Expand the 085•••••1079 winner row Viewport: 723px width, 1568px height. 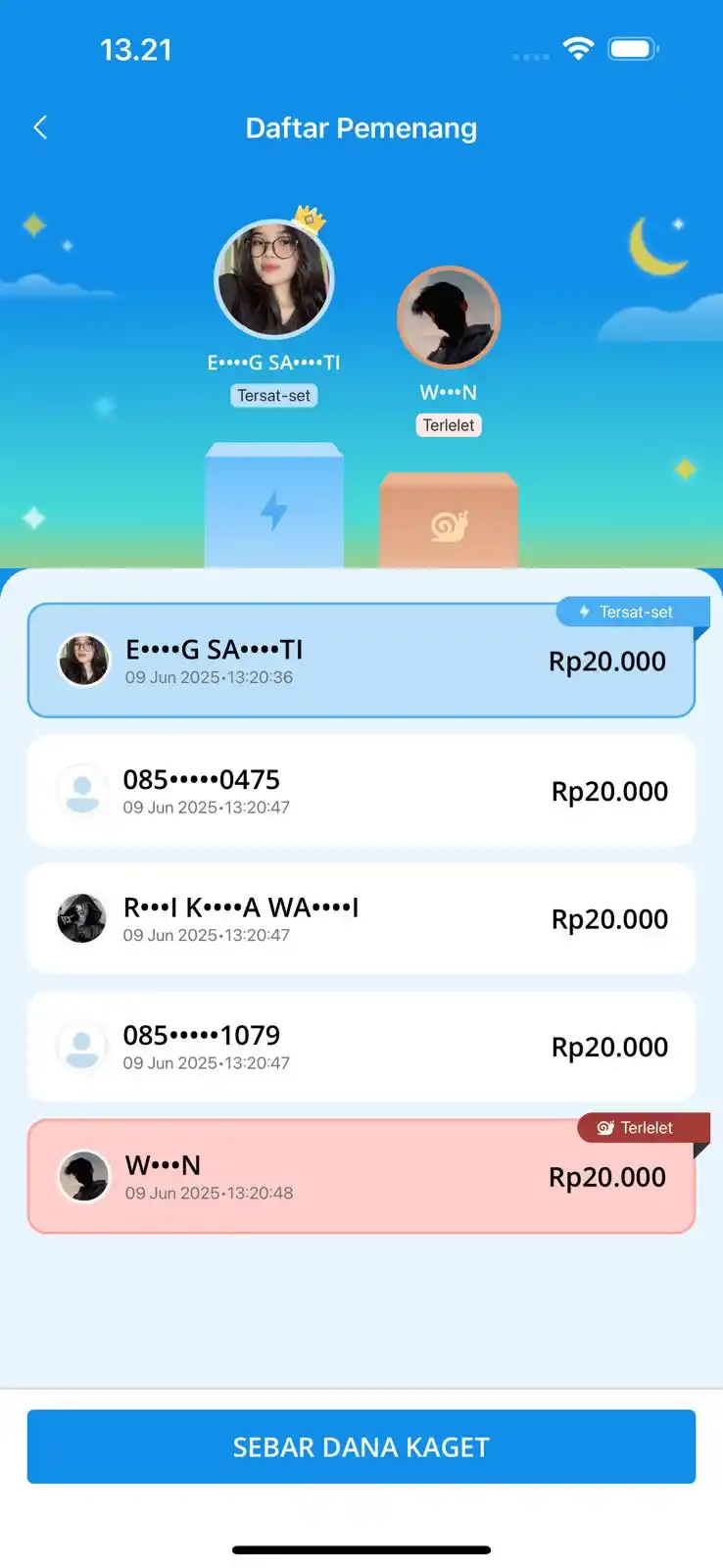click(361, 1046)
